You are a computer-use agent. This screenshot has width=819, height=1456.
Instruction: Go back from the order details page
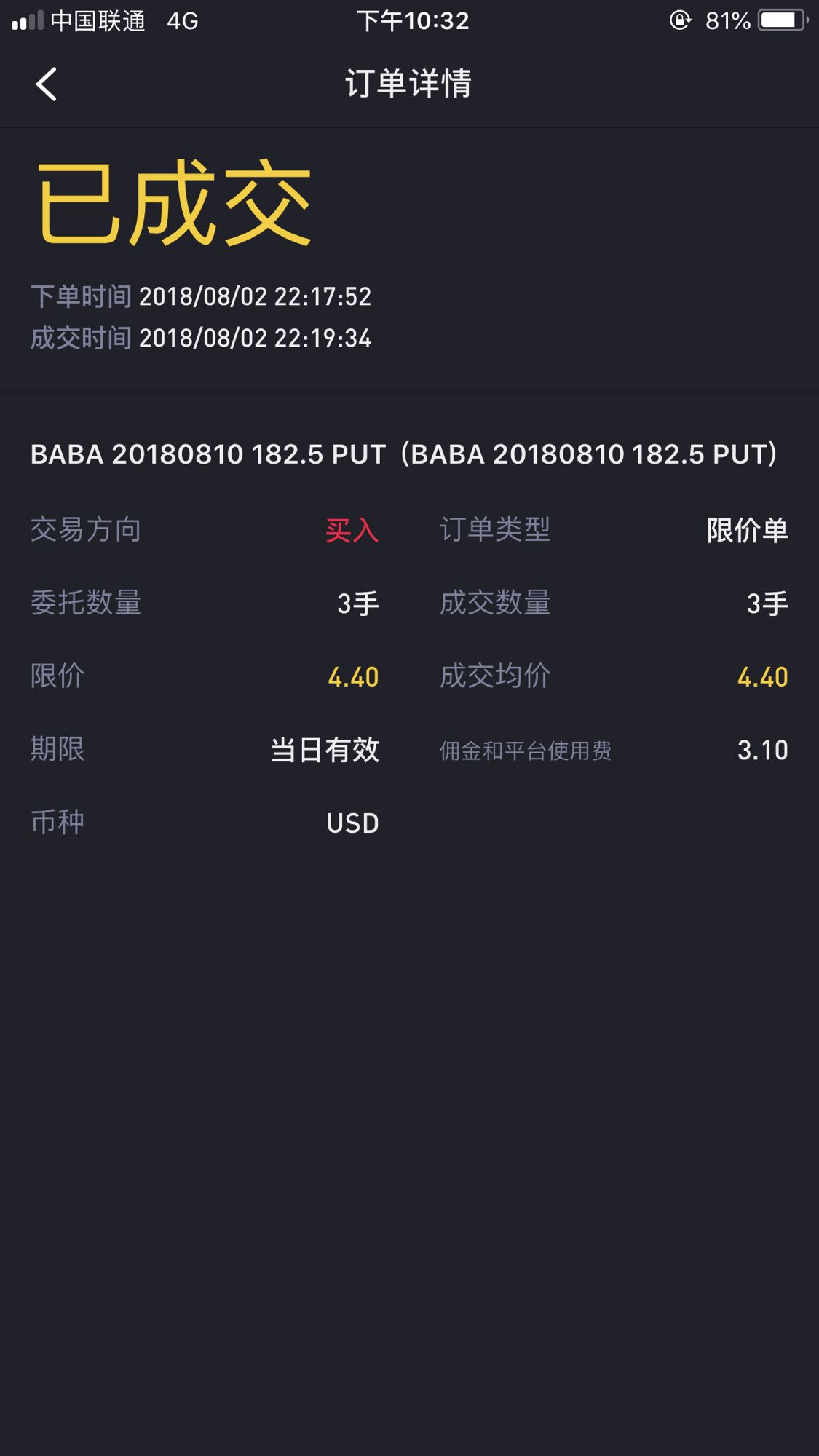pos(47,84)
